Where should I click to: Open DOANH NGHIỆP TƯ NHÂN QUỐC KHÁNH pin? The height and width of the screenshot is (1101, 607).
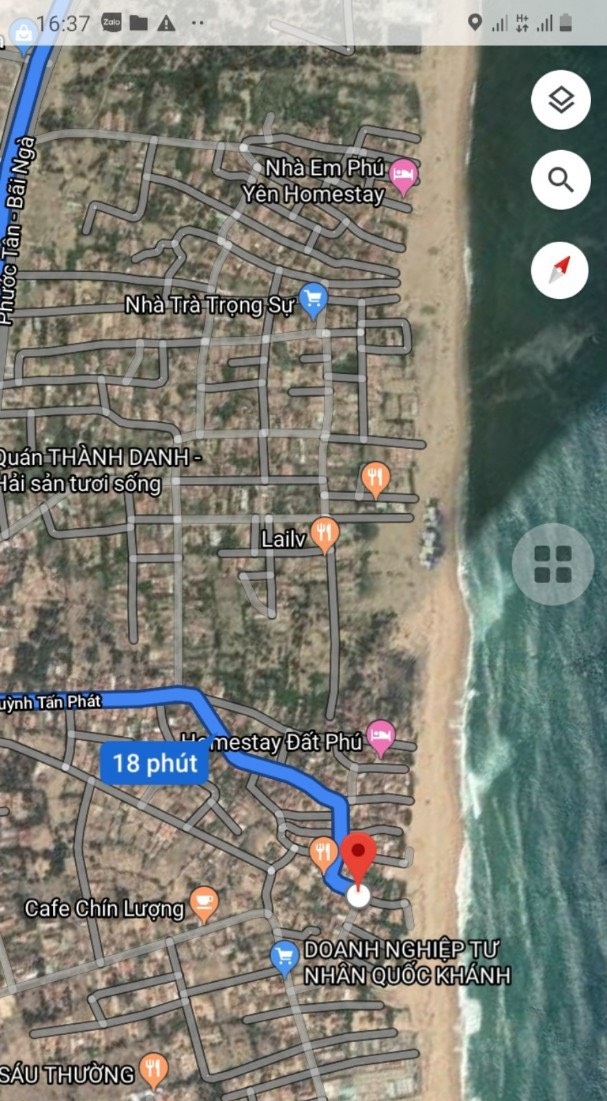point(285,957)
